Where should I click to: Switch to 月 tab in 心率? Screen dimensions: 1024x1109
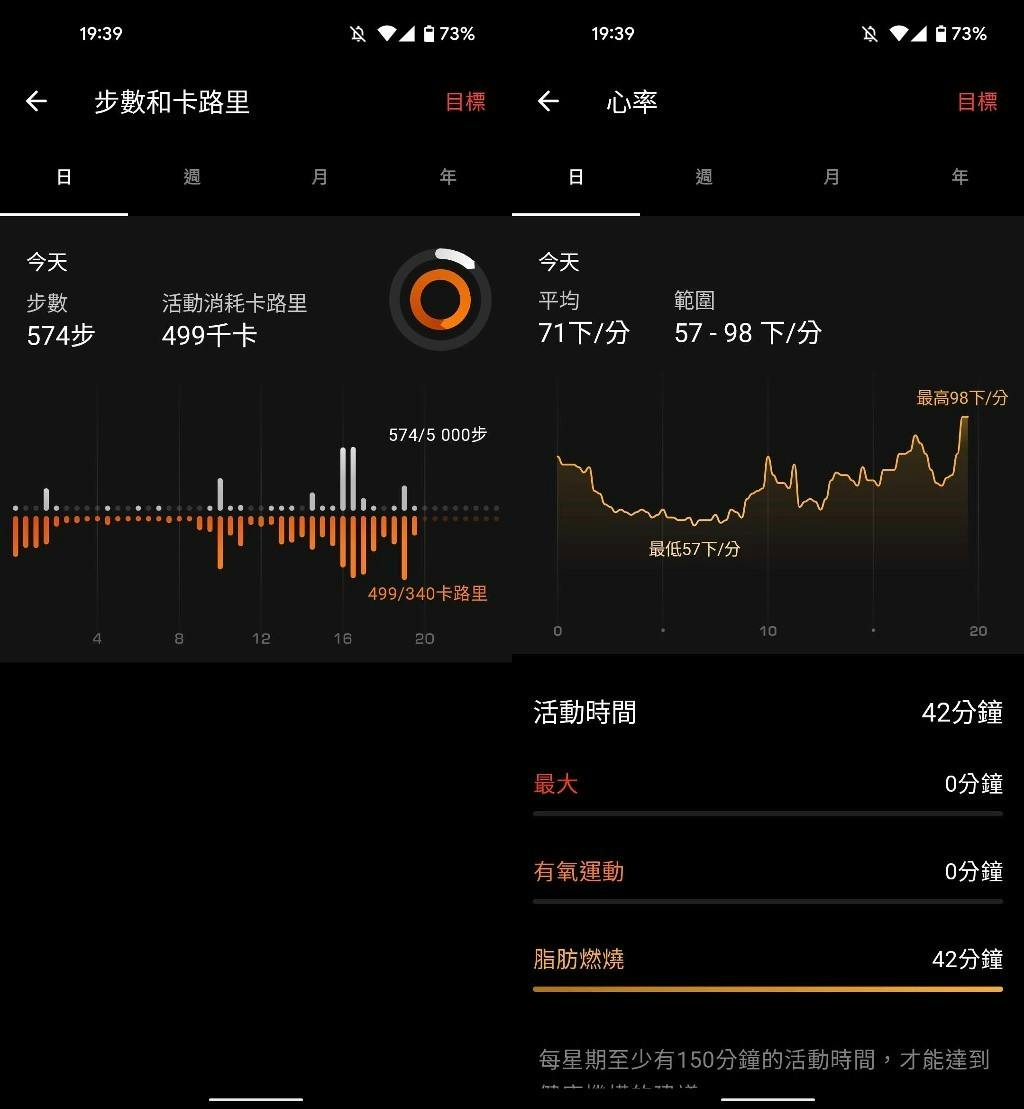[x=832, y=177]
